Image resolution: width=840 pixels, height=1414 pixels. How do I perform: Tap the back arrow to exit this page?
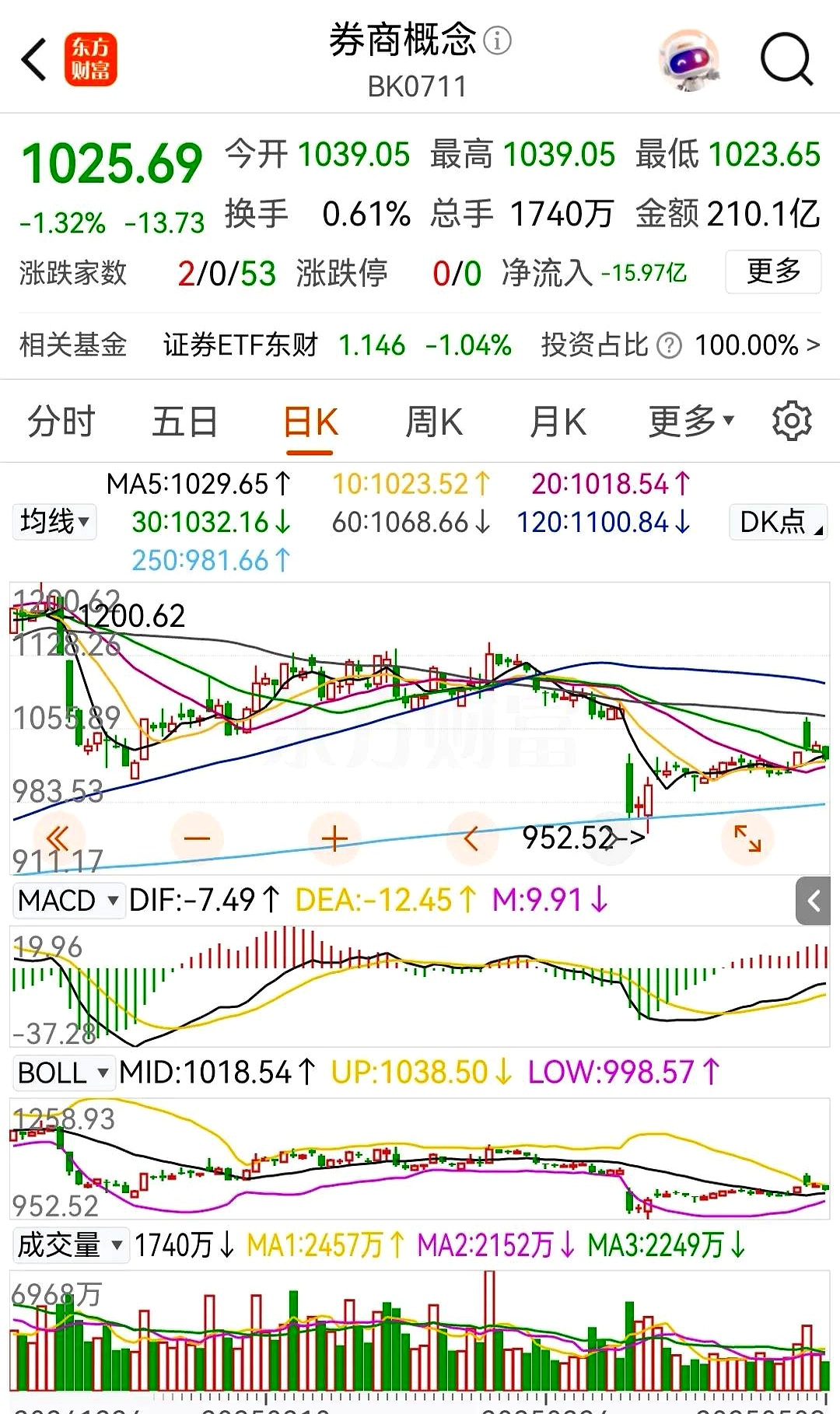pyautogui.click(x=33, y=60)
